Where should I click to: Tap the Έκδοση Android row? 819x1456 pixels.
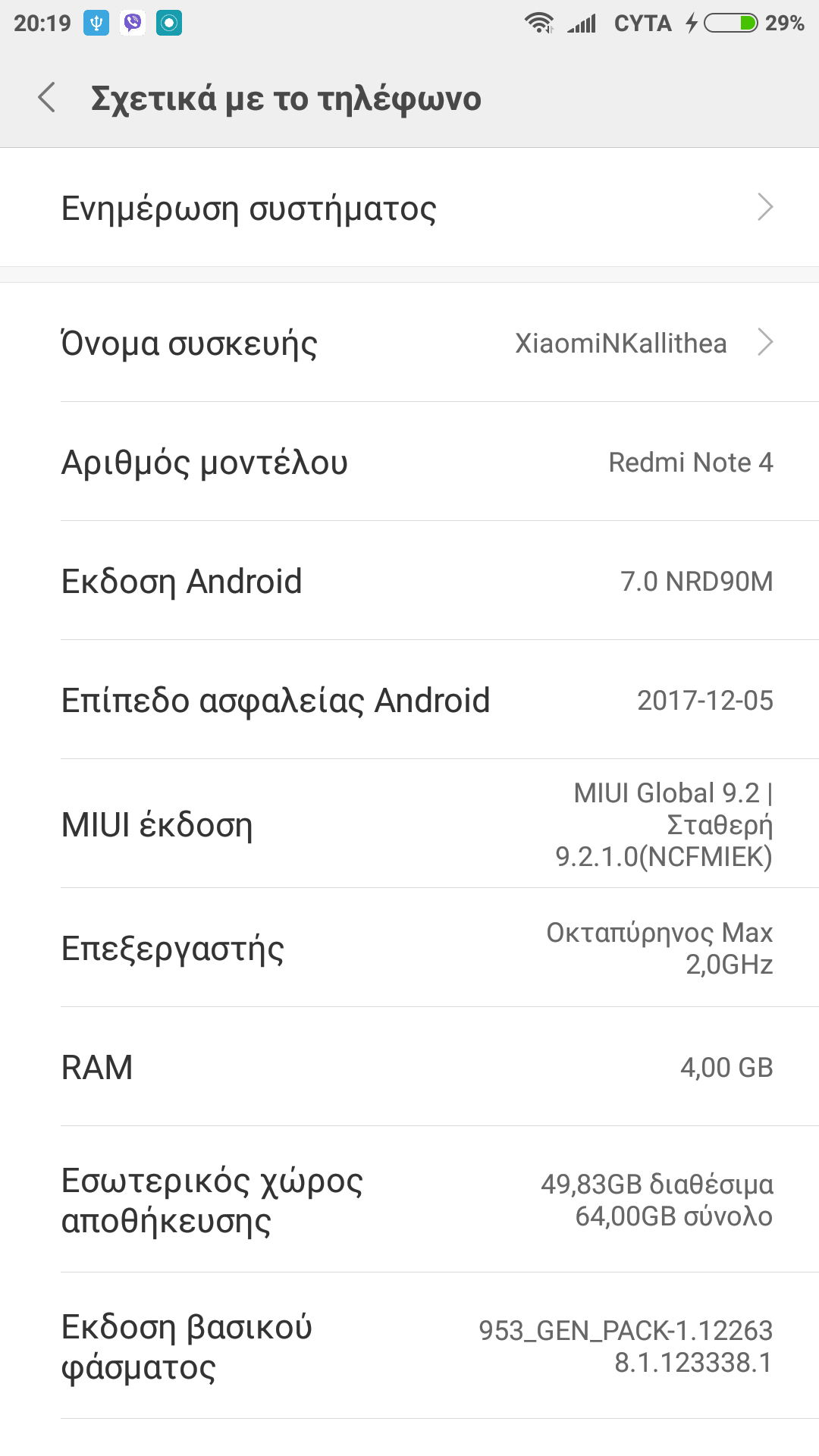click(x=409, y=581)
